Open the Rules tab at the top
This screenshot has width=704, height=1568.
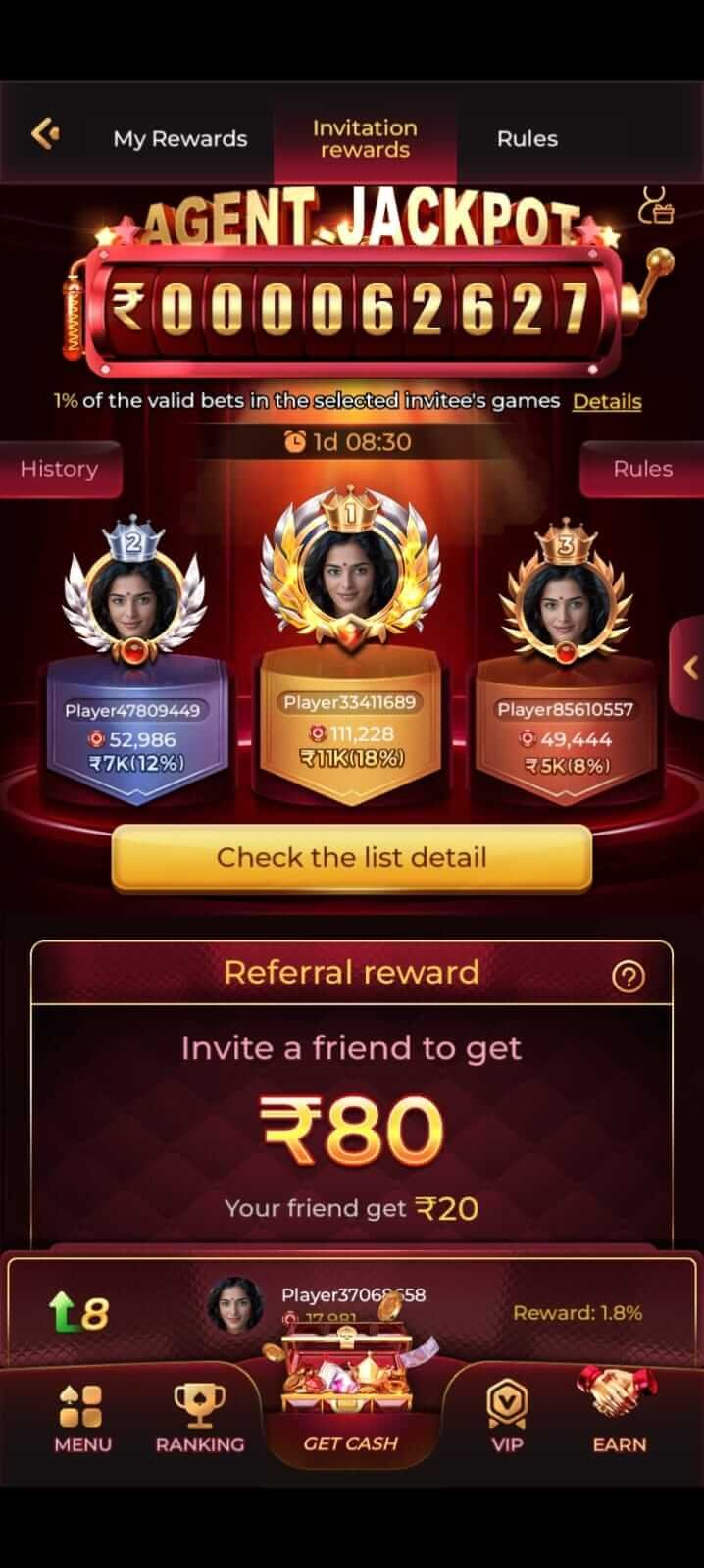coord(527,138)
